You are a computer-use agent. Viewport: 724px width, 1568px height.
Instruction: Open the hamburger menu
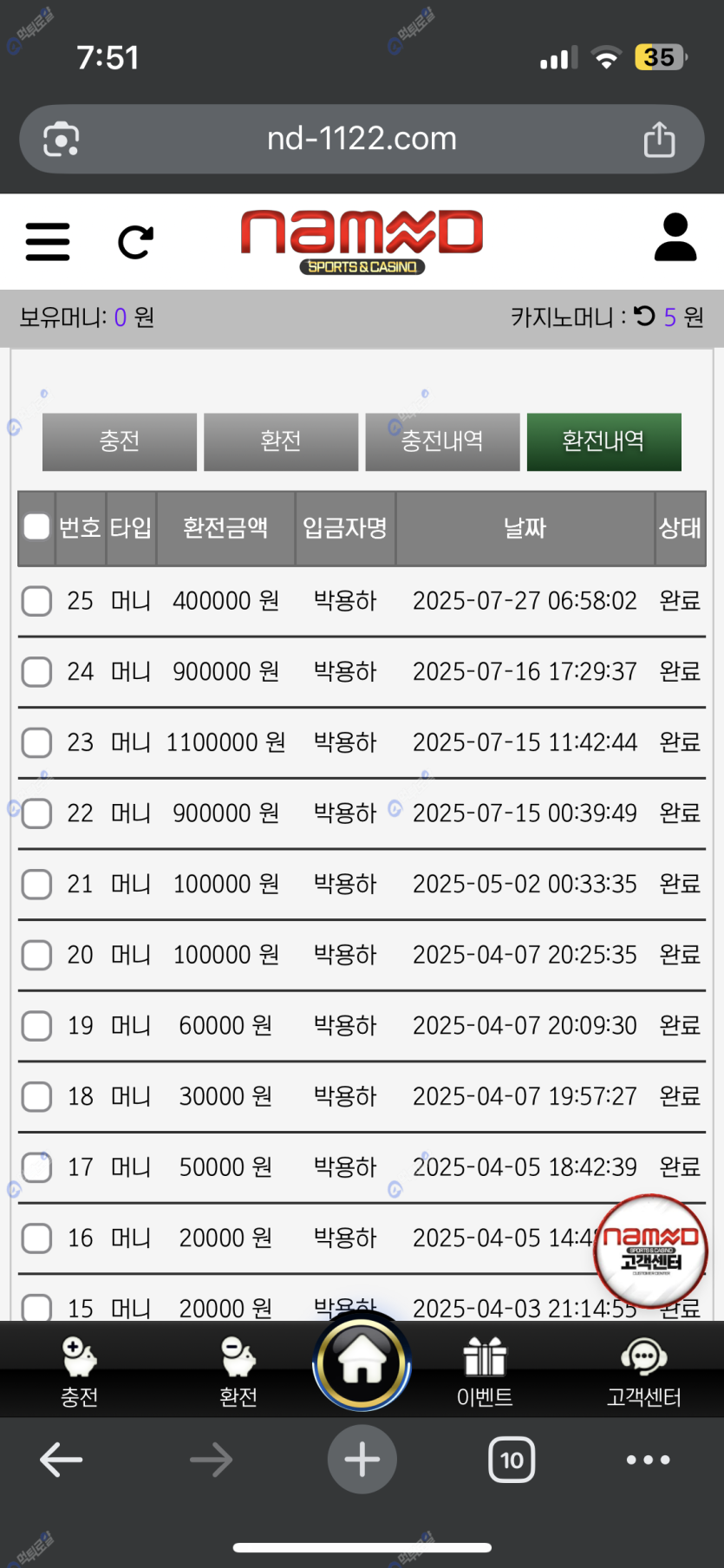pos(48,241)
